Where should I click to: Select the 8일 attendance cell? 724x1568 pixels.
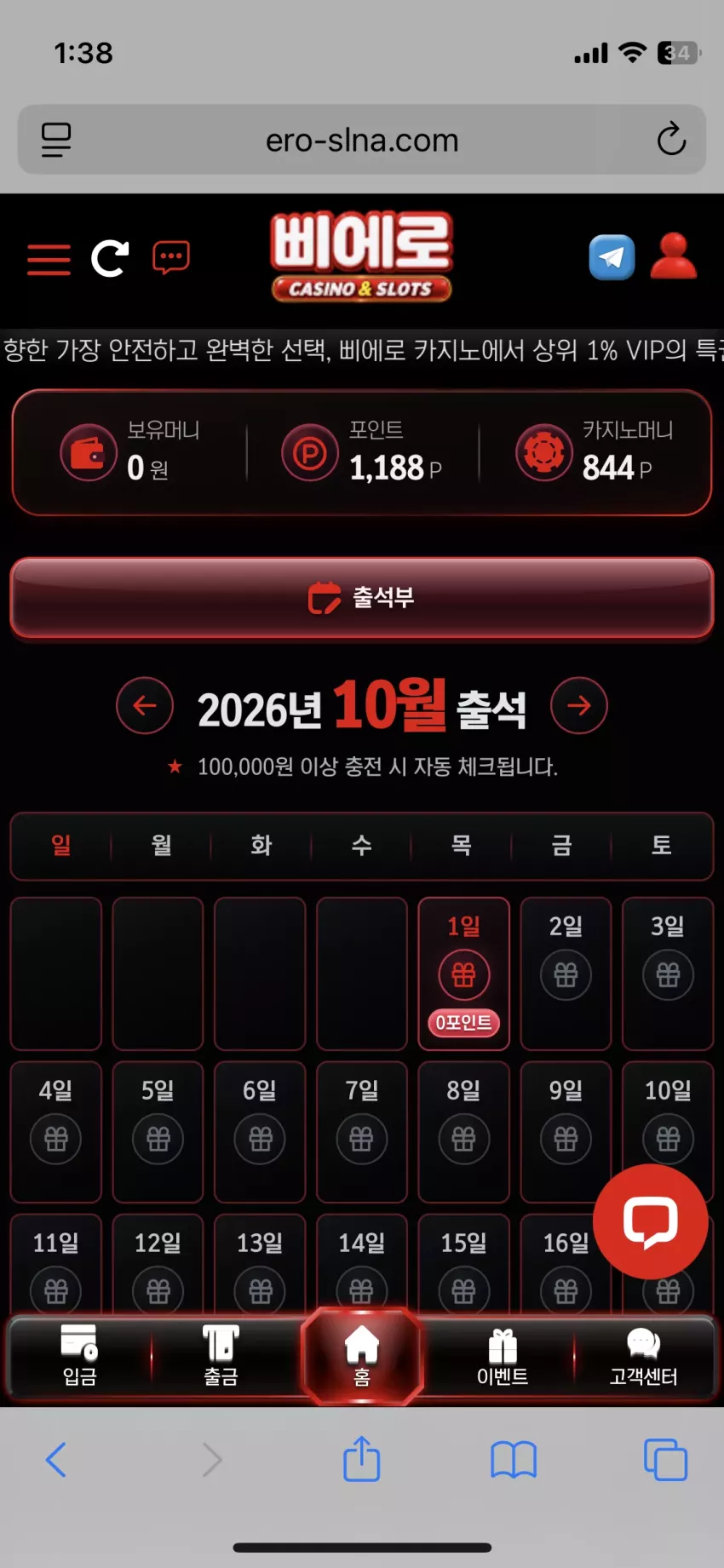(x=464, y=1131)
